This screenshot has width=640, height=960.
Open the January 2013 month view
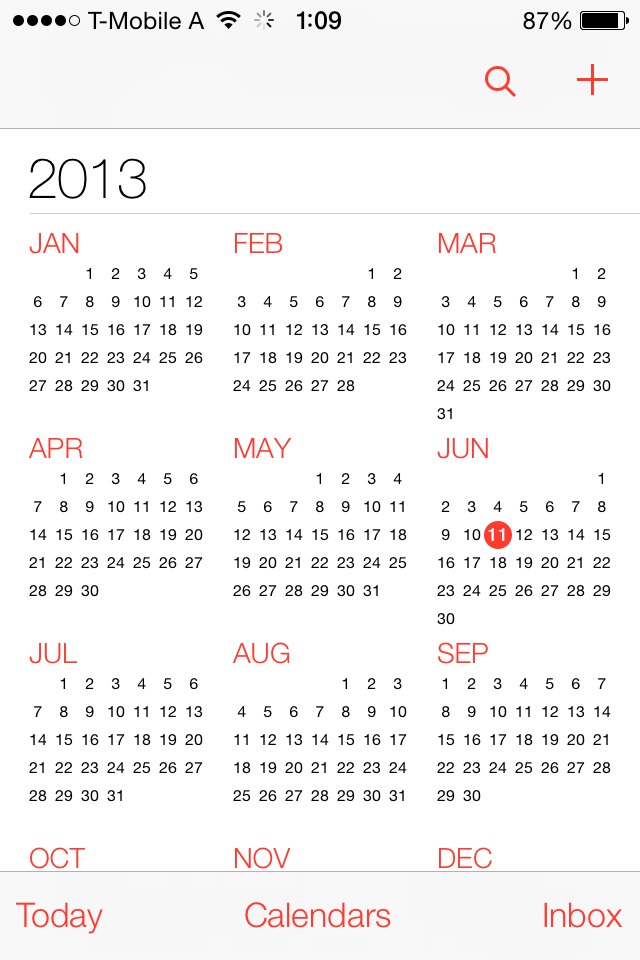click(x=115, y=315)
